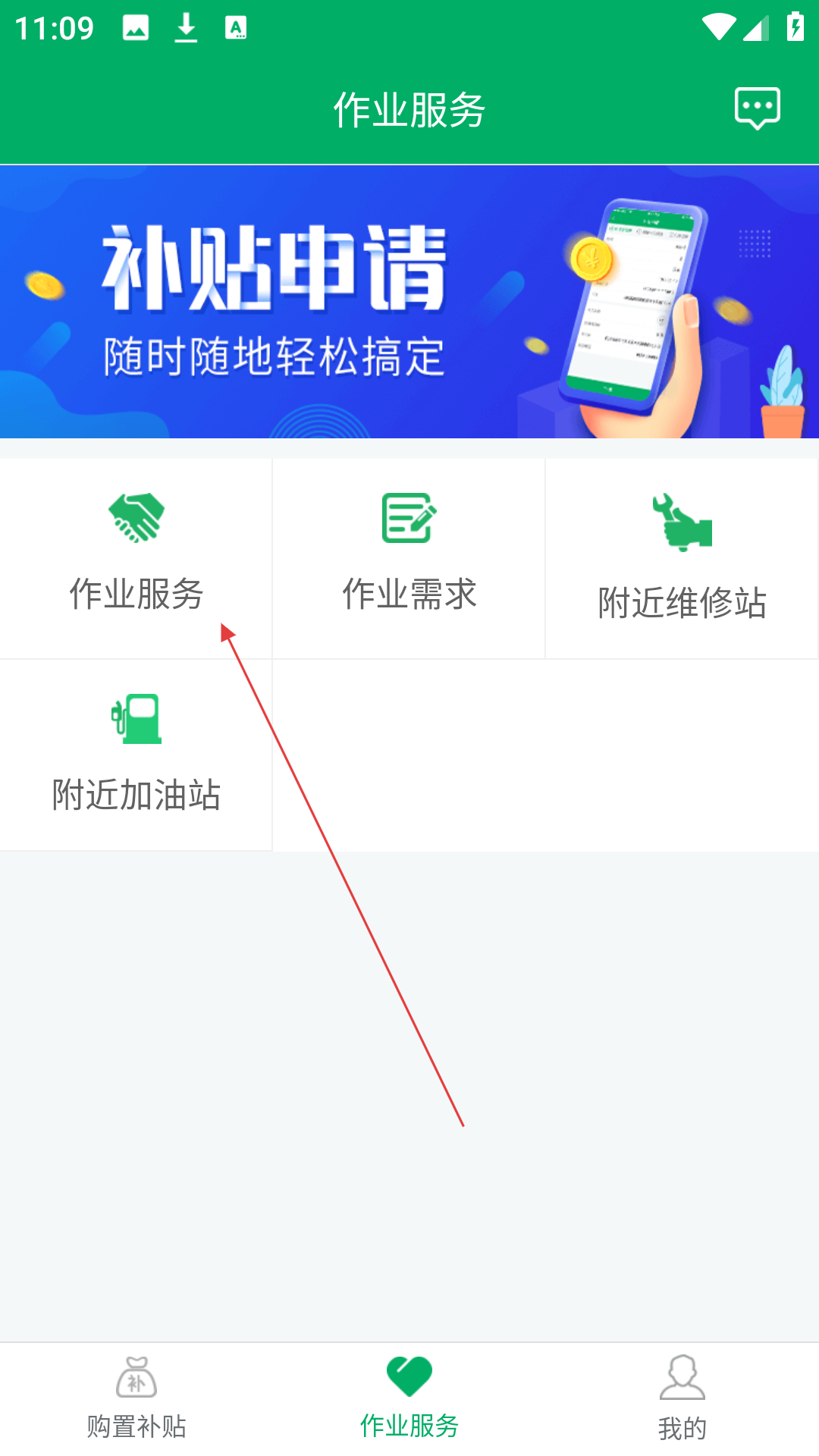Open the 作业服务 grid item
Screen dimensions: 819x1456
tap(136, 558)
